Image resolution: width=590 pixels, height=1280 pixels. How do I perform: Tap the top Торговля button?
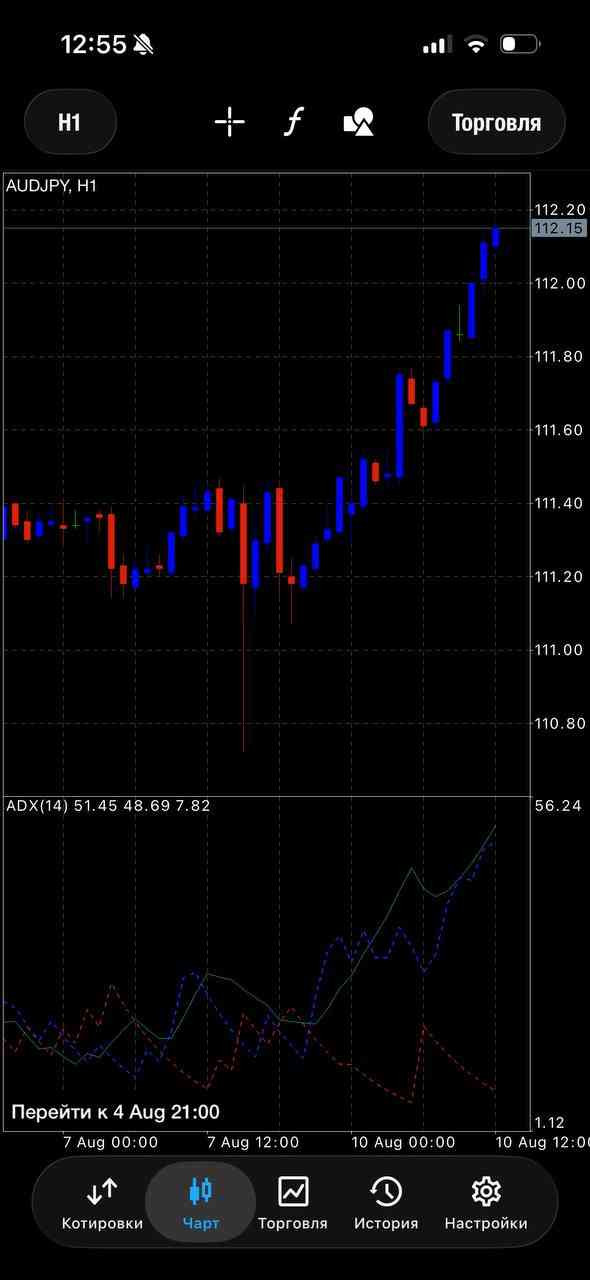[496, 123]
